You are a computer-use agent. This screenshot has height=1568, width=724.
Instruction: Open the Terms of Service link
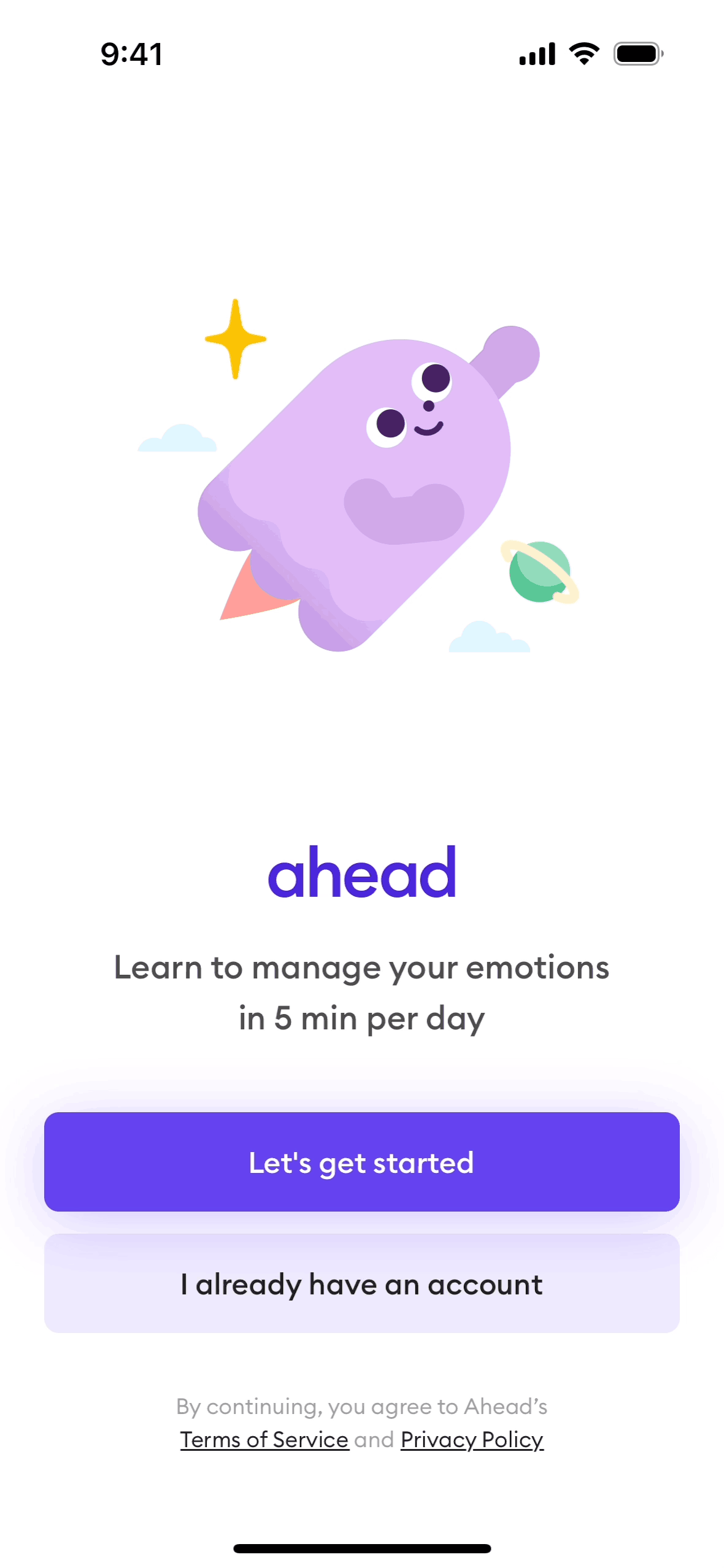pyautogui.click(x=264, y=1439)
